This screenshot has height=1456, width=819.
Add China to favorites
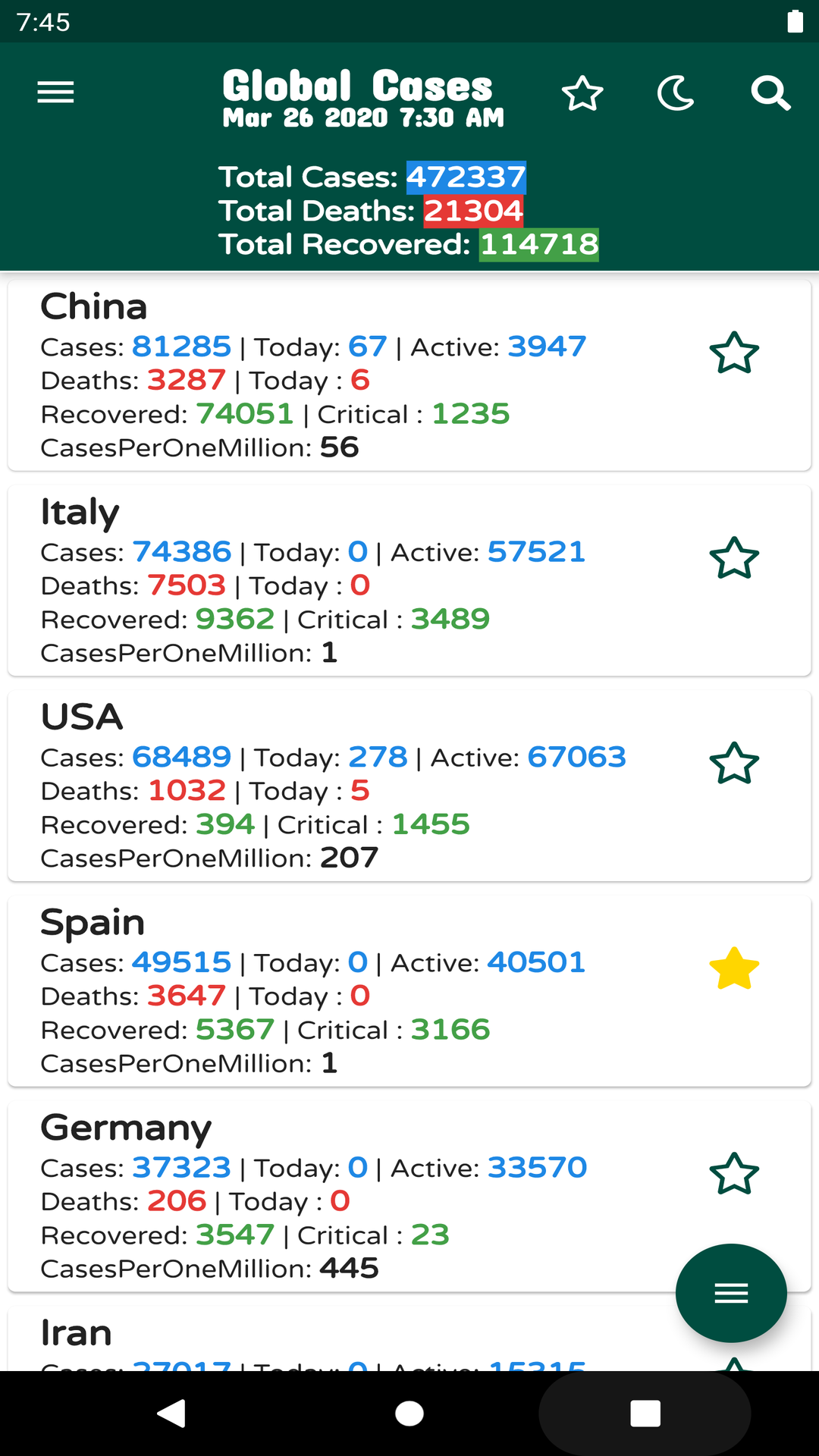[734, 353]
